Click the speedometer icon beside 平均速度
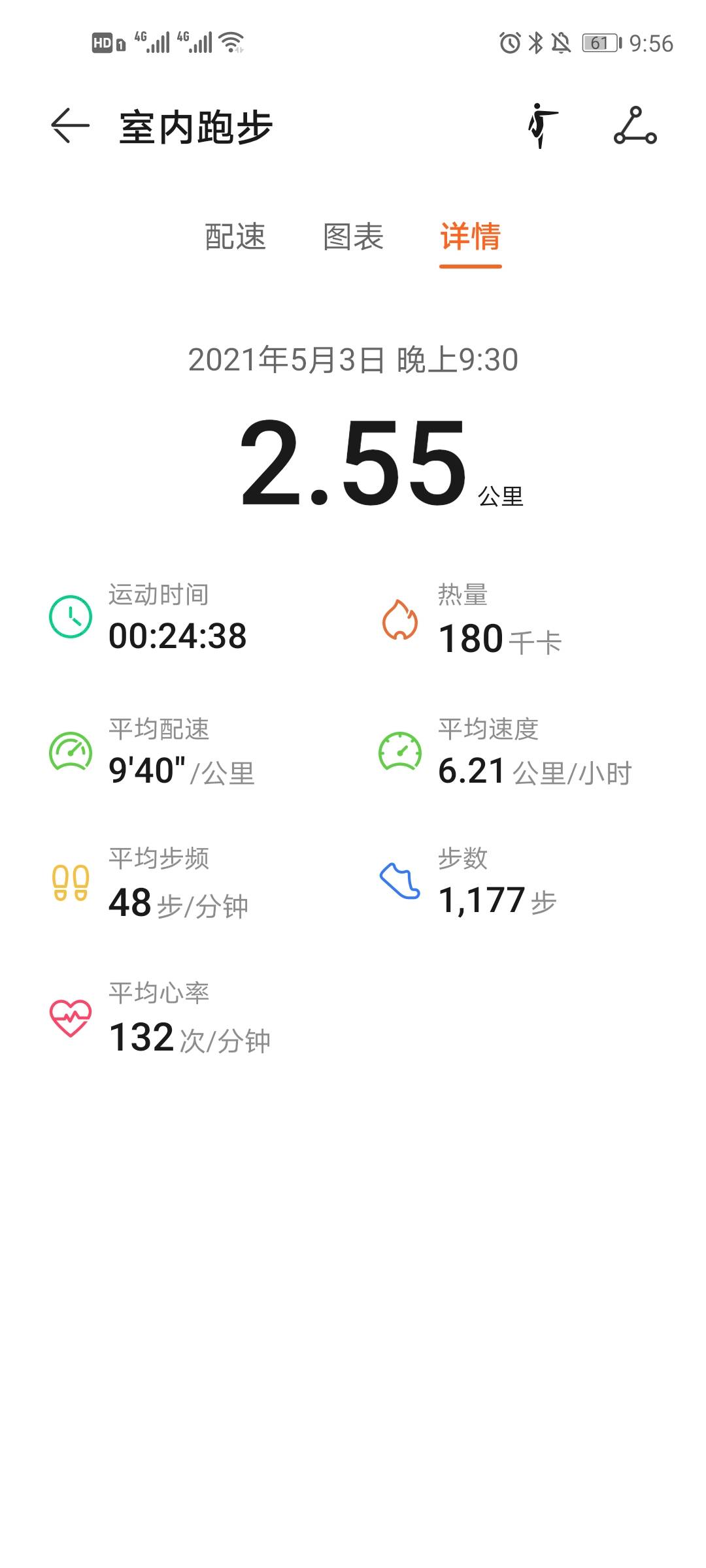Viewport: 706px width, 1568px height. (x=401, y=750)
